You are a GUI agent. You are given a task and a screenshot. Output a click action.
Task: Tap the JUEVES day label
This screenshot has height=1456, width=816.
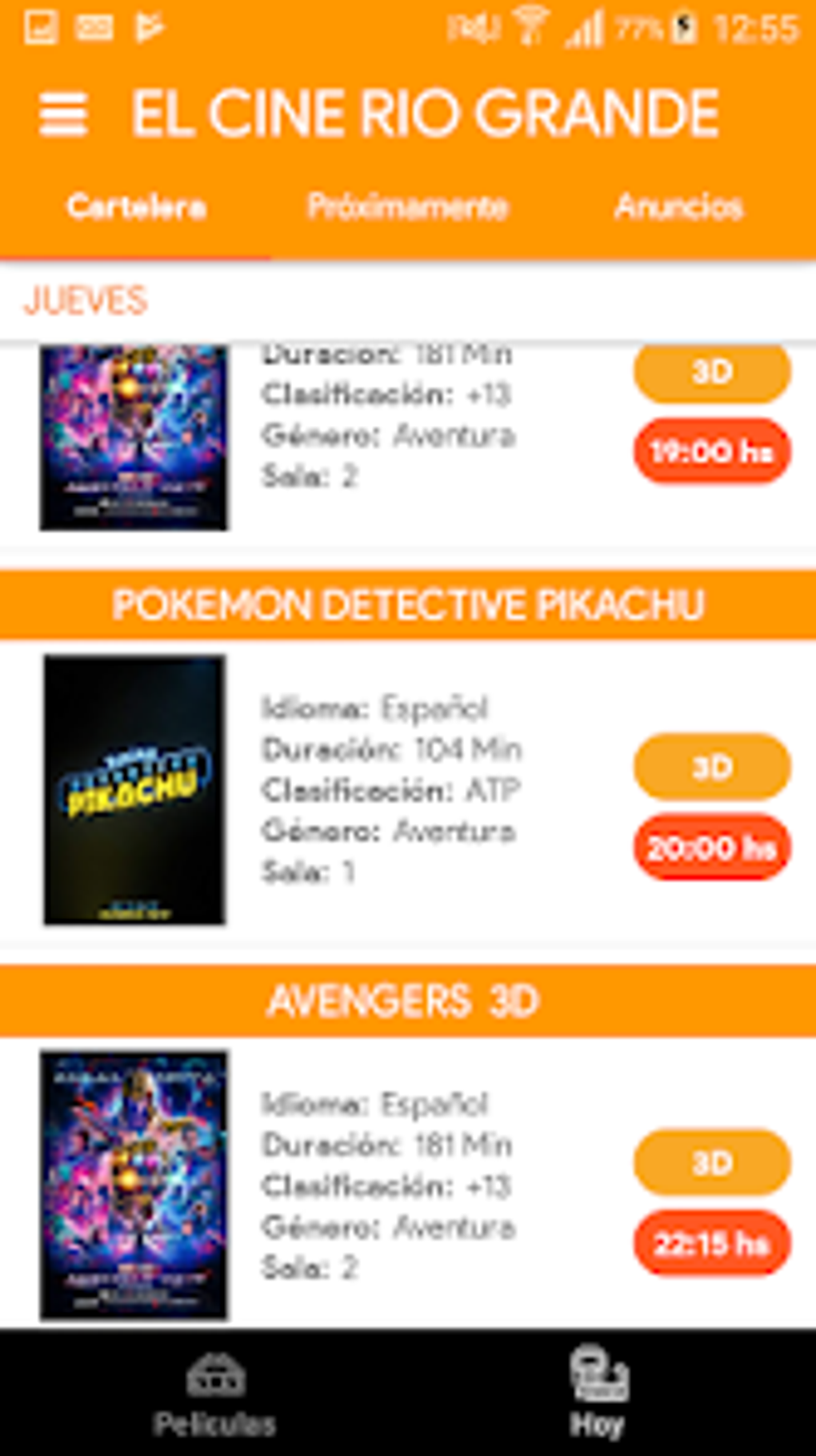pyautogui.click(x=86, y=300)
